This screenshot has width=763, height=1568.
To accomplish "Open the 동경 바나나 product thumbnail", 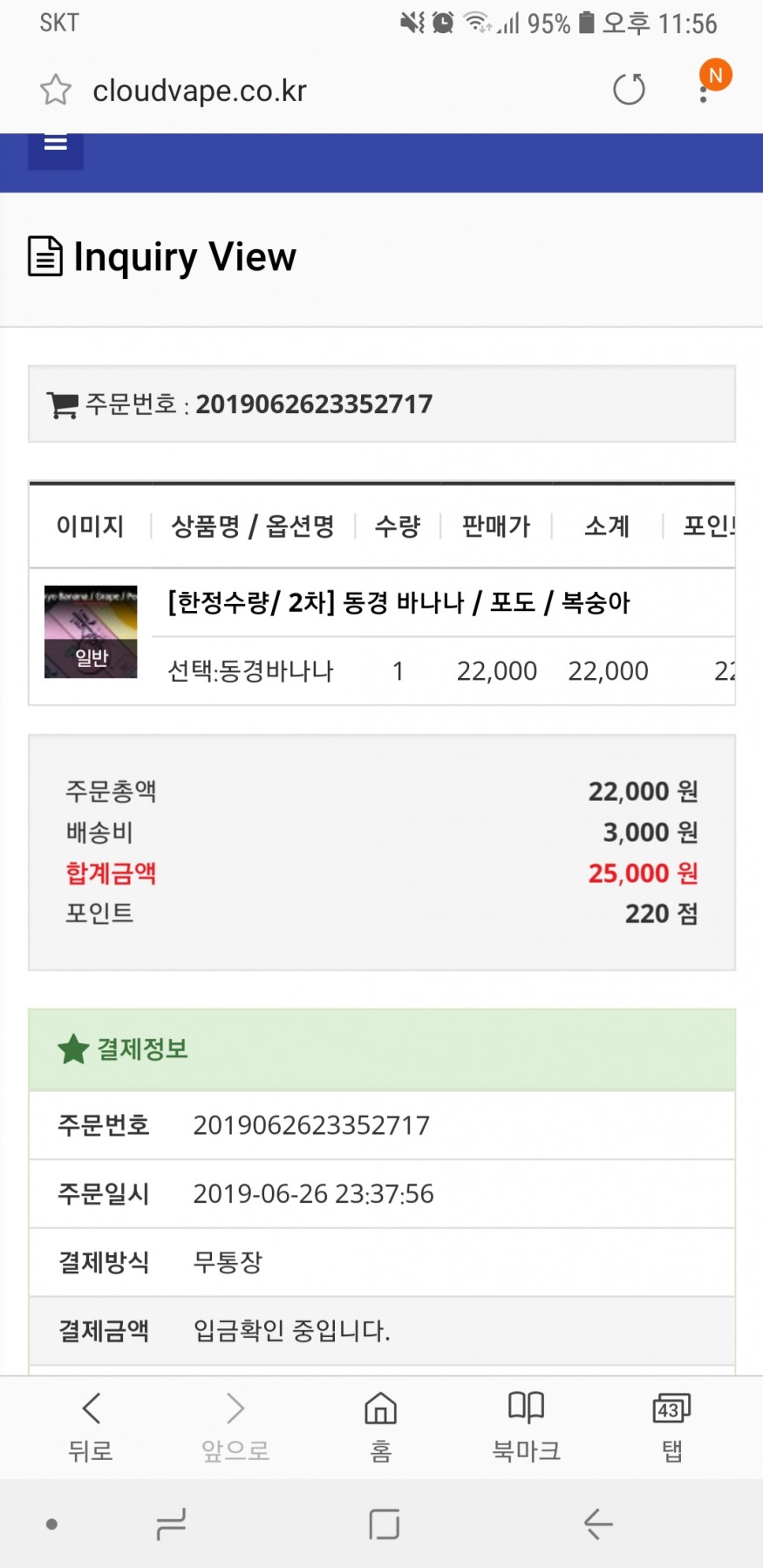I will click(x=91, y=632).
